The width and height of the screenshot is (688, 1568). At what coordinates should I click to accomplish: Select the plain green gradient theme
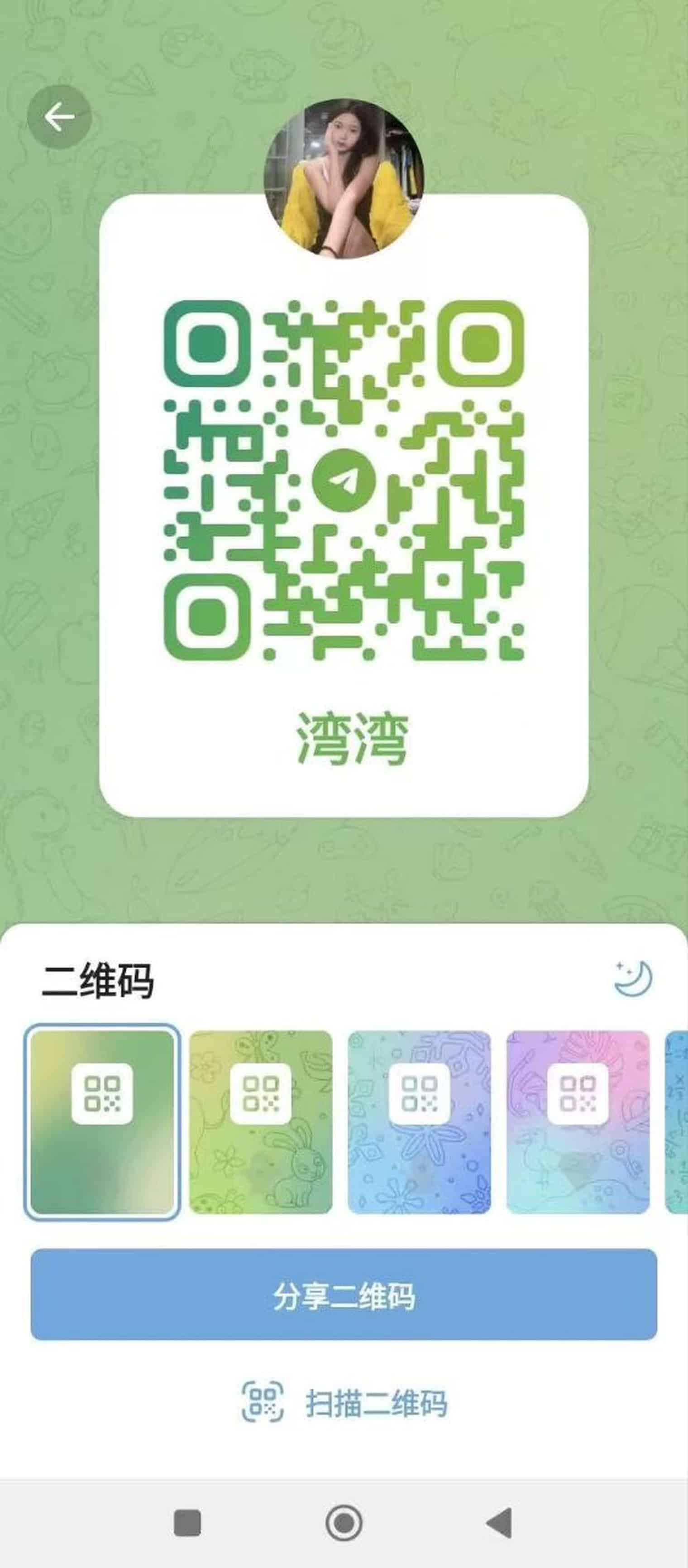point(102,1121)
